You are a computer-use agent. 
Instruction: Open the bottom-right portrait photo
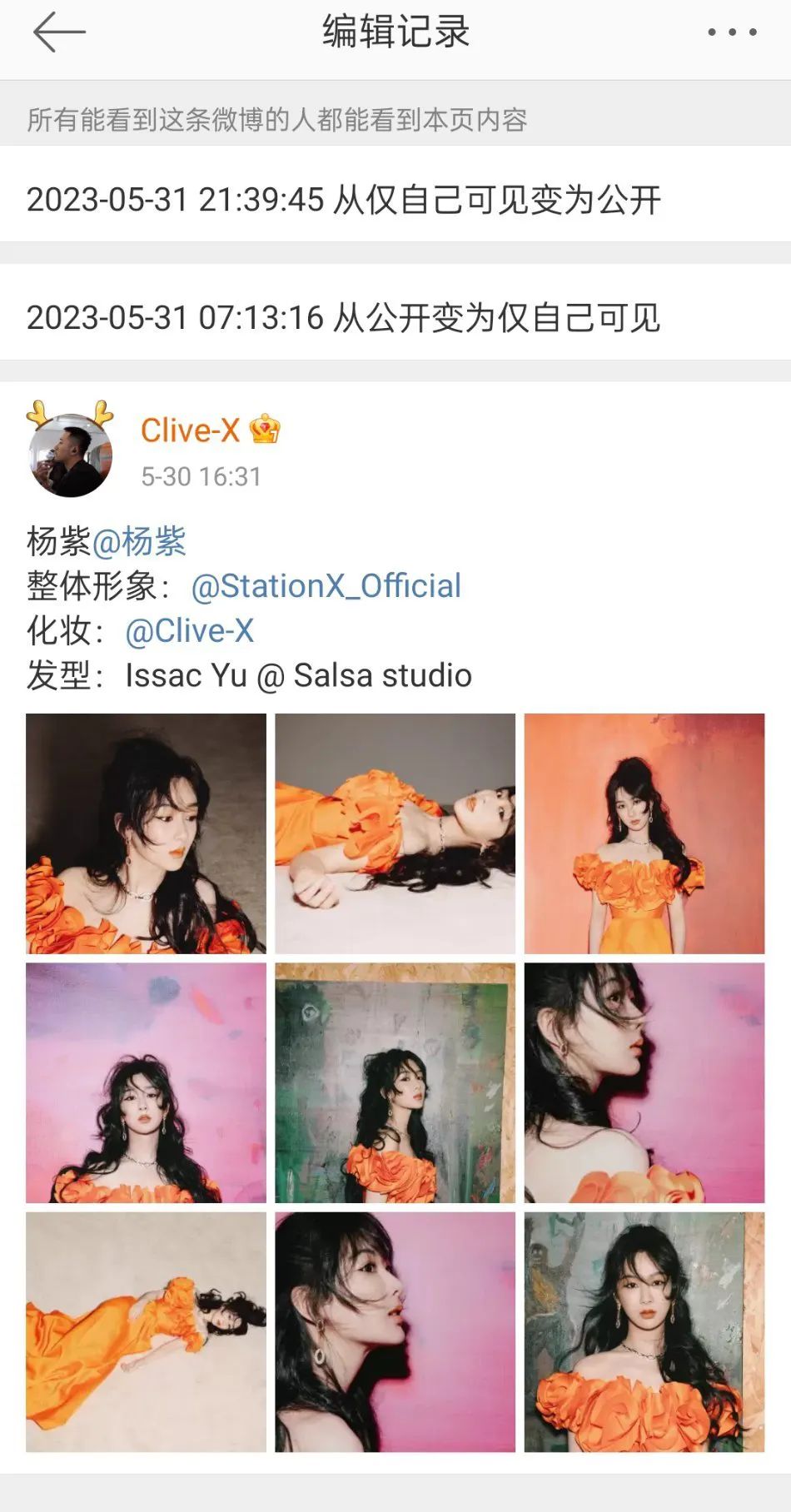[x=645, y=1339]
